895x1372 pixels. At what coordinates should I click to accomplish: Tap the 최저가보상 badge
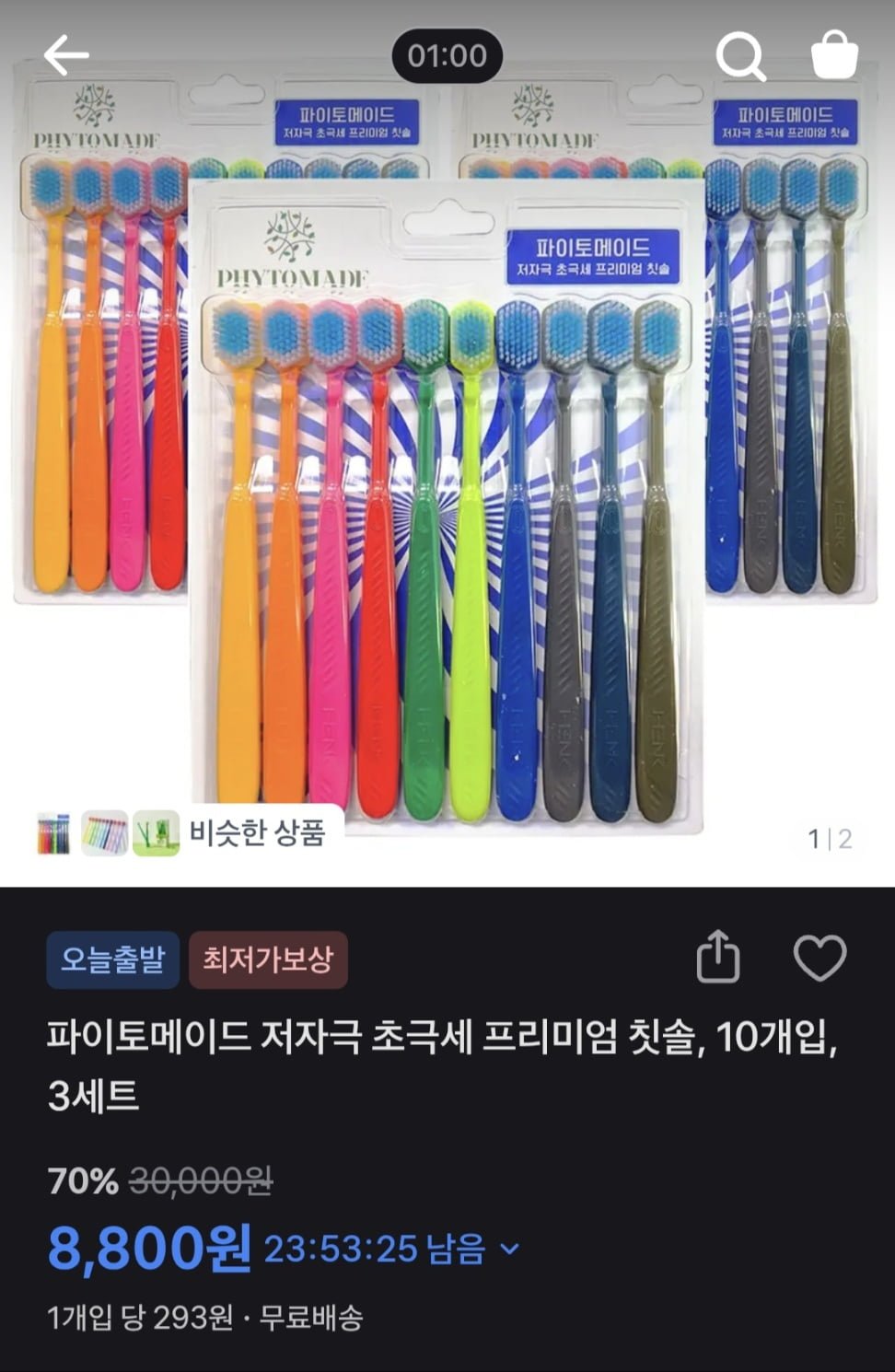[268, 959]
